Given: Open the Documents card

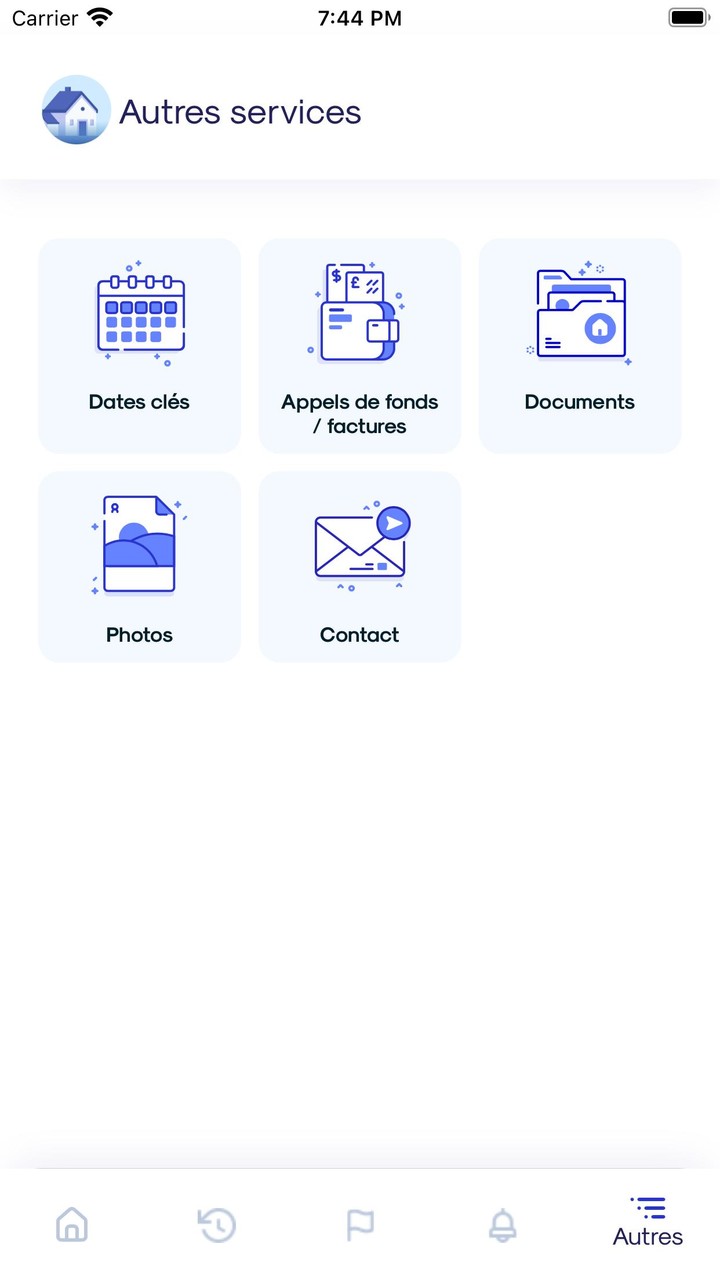Looking at the screenshot, I should (580, 345).
